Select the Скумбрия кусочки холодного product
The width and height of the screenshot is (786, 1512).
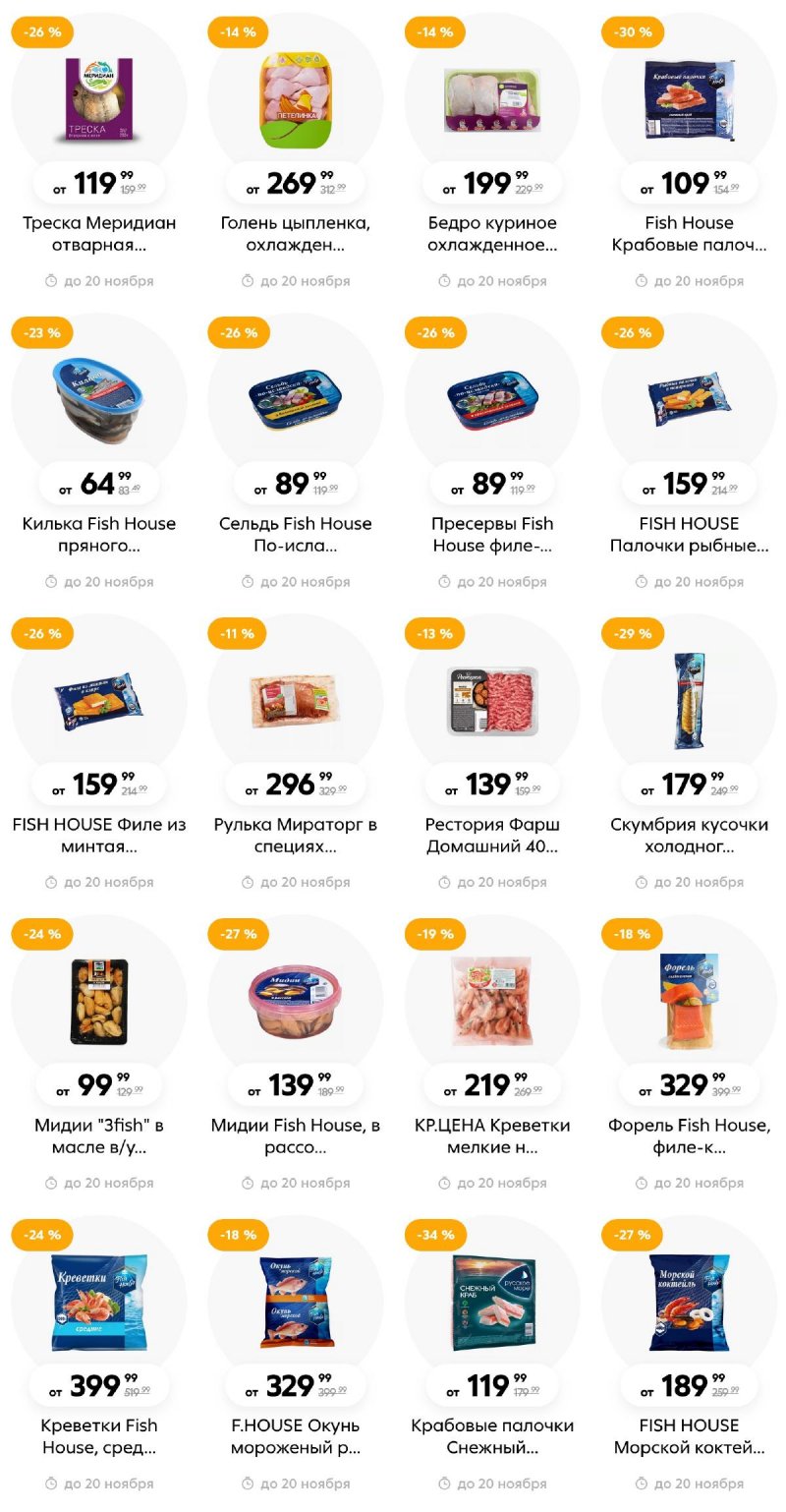pyautogui.click(x=689, y=701)
